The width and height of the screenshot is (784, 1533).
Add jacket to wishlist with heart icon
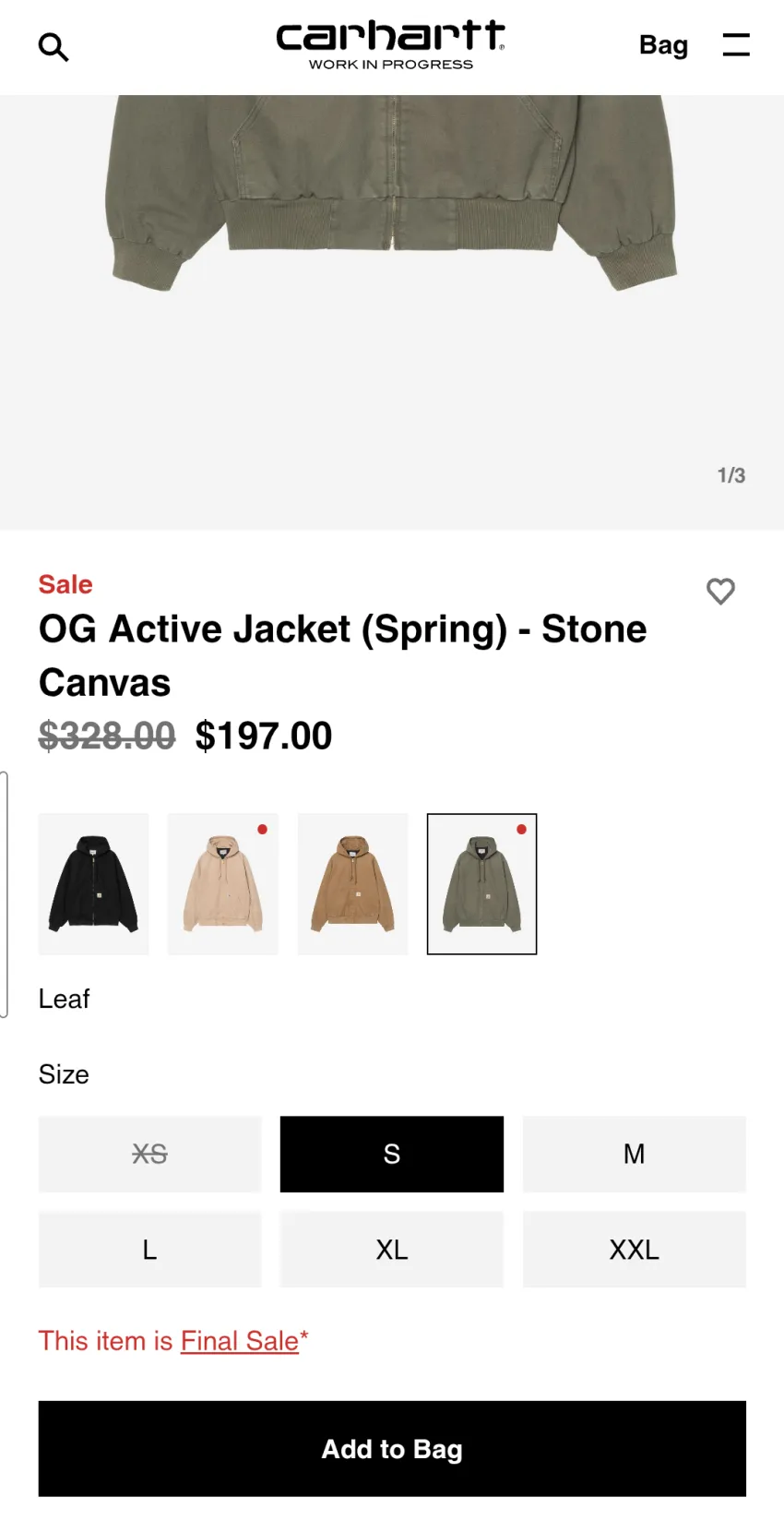click(720, 591)
